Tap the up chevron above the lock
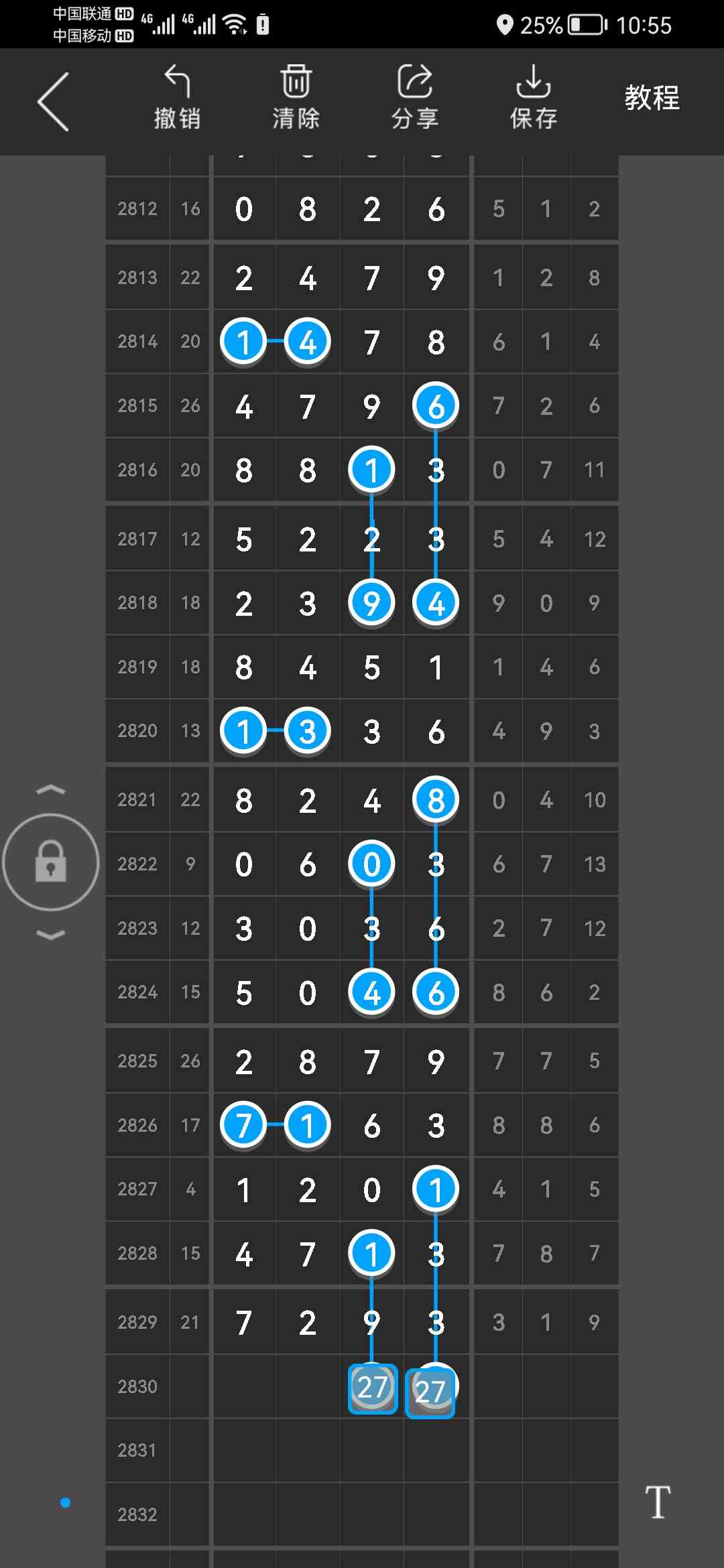 pos(51,791)
